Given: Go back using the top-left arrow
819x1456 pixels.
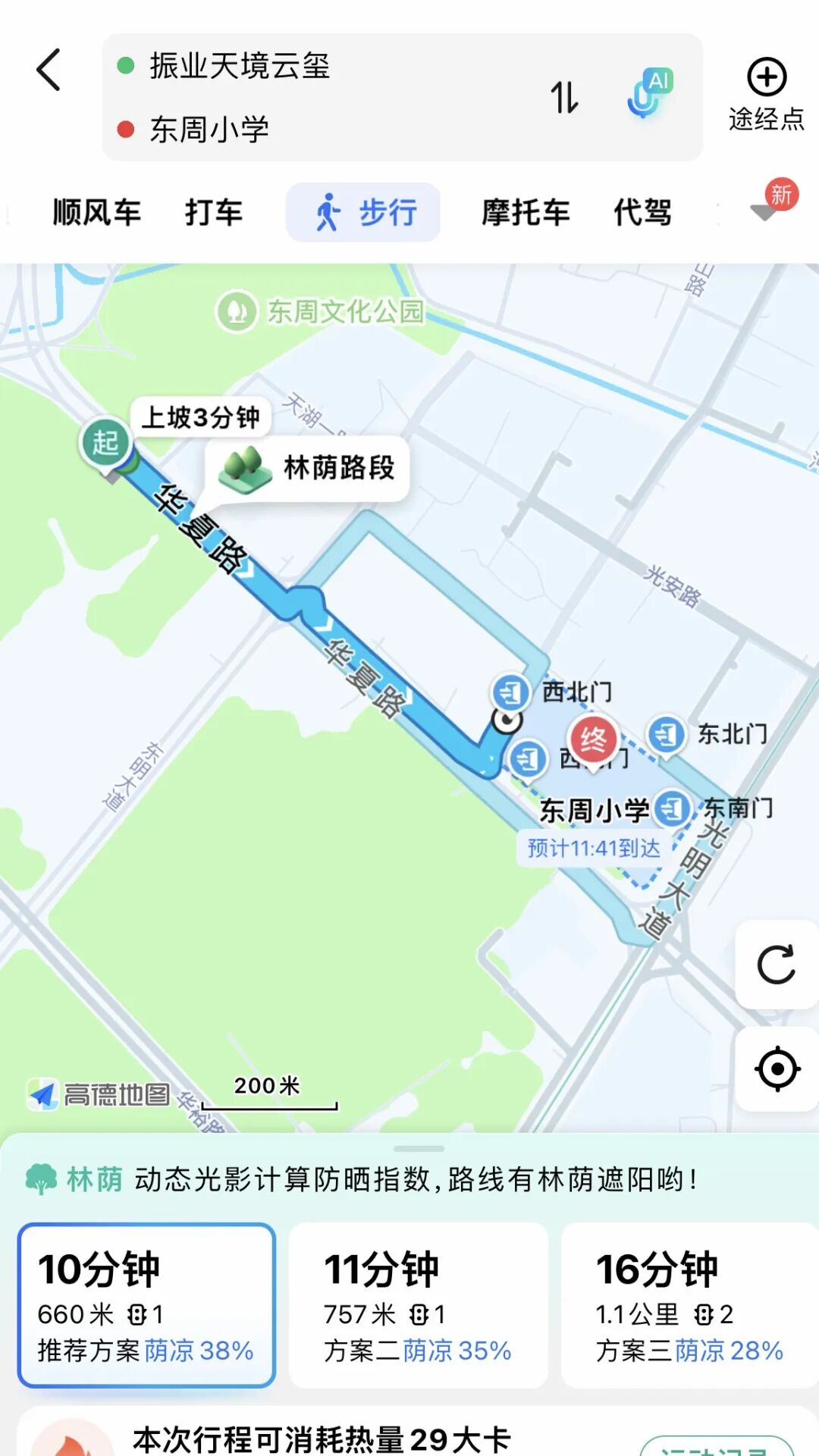Looking at the screenshot, I should pos(49,70).
